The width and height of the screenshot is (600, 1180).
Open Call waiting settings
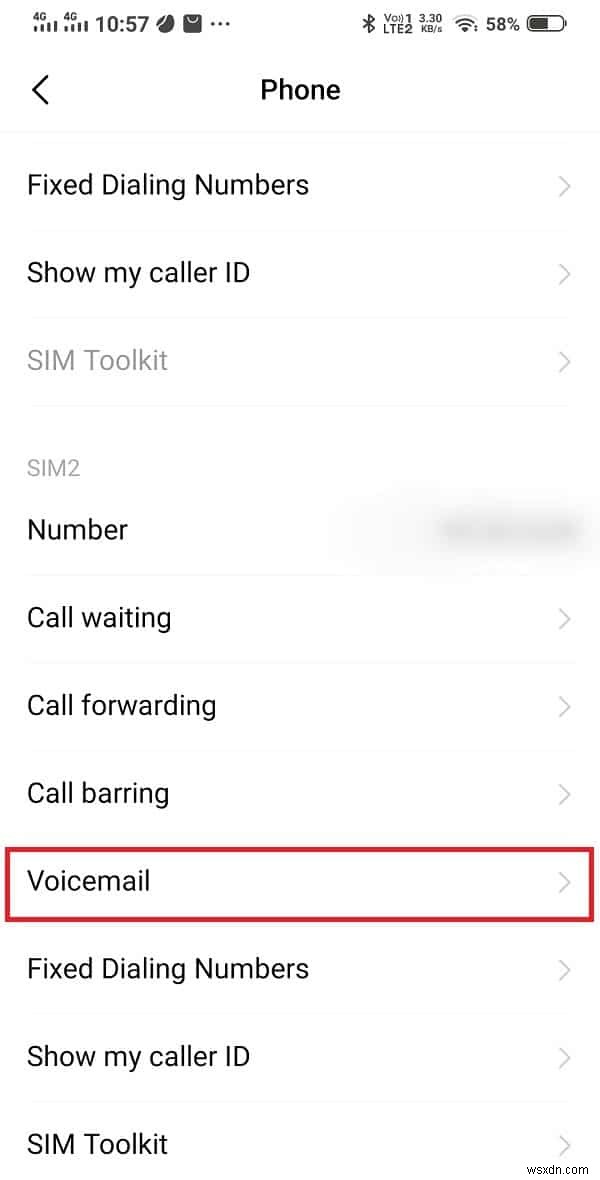(x=300, y=618)
